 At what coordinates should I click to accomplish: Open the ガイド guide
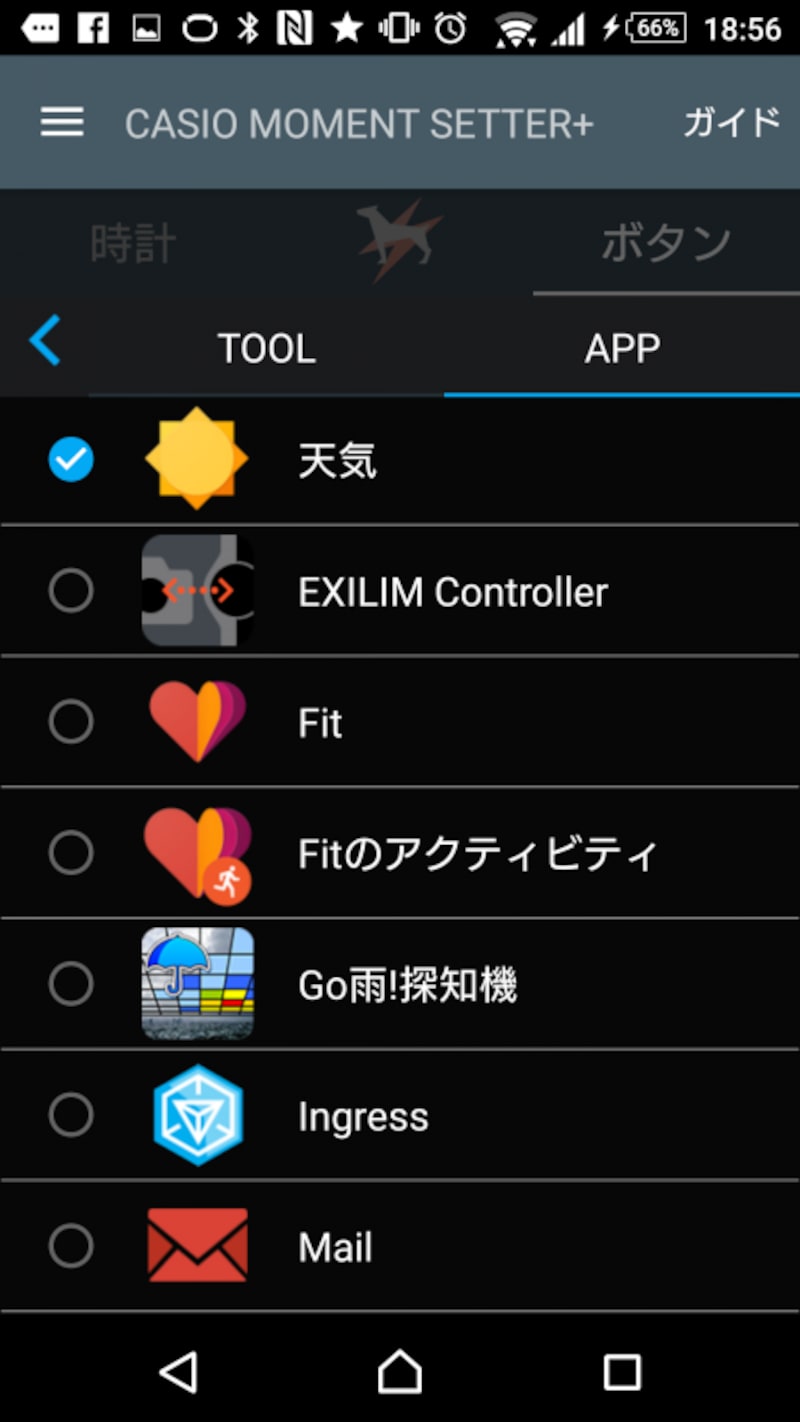pos(730,123)
